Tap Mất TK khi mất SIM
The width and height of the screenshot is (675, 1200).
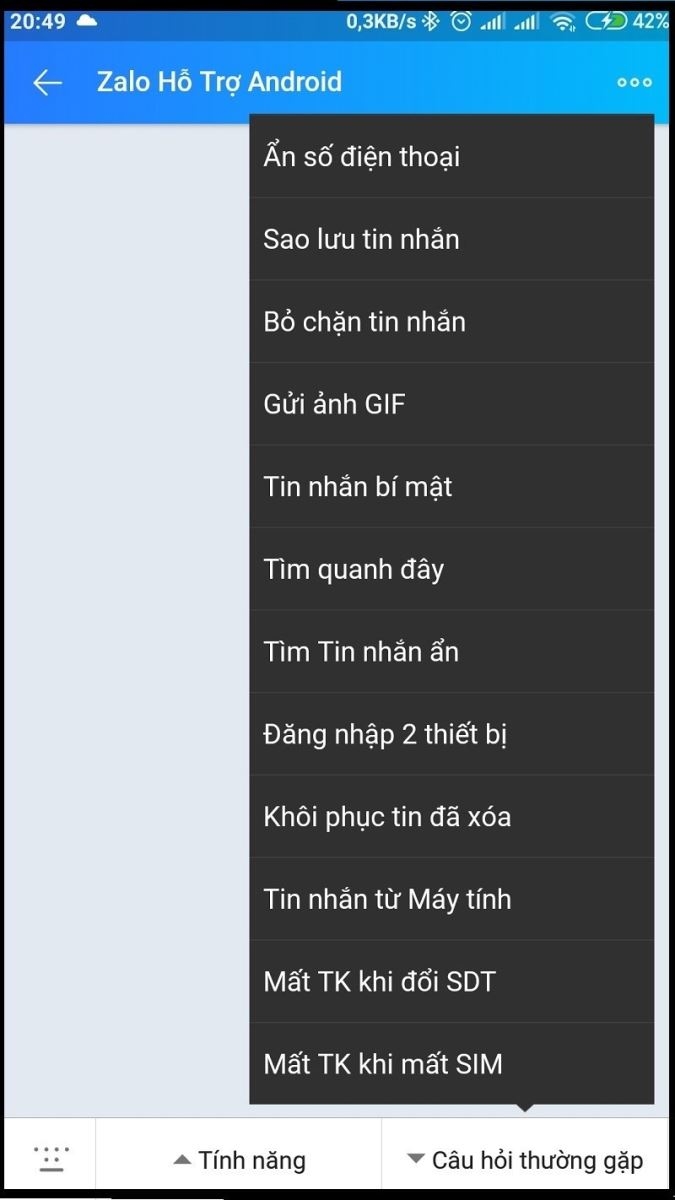[x=451, y=1064]
